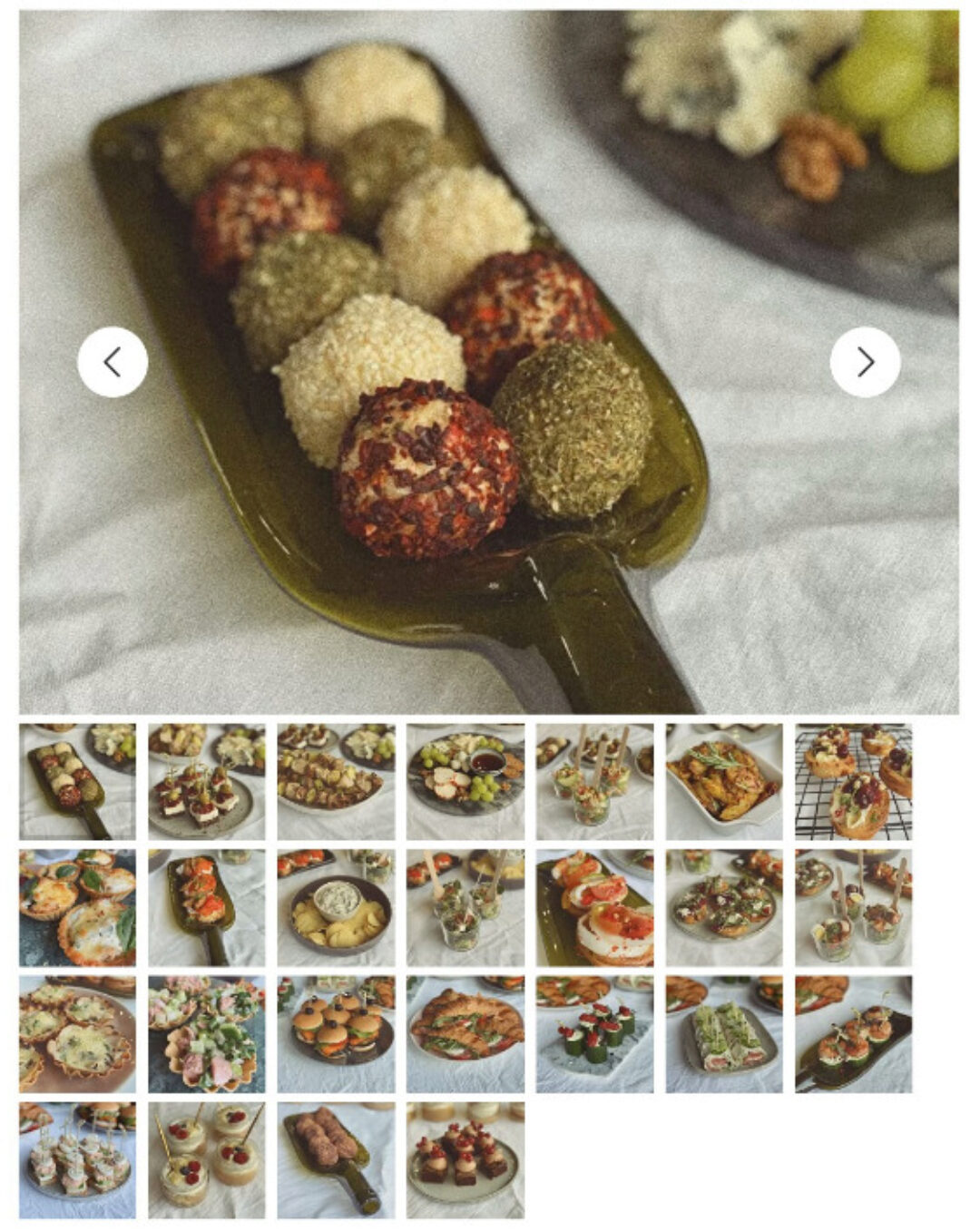Open the croissant sandwiches thumbnail

(465, 1034)
